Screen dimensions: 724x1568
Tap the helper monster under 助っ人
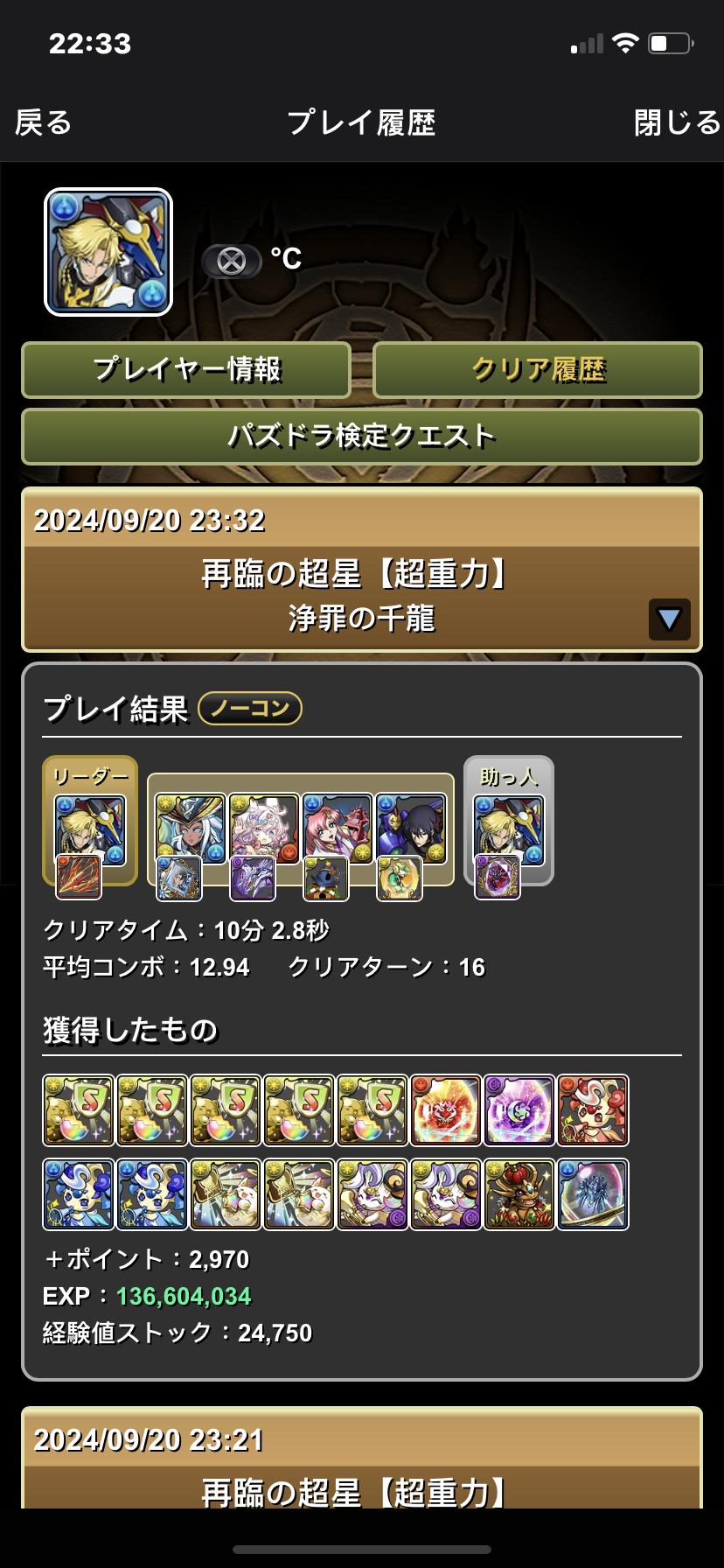(509, 829)
